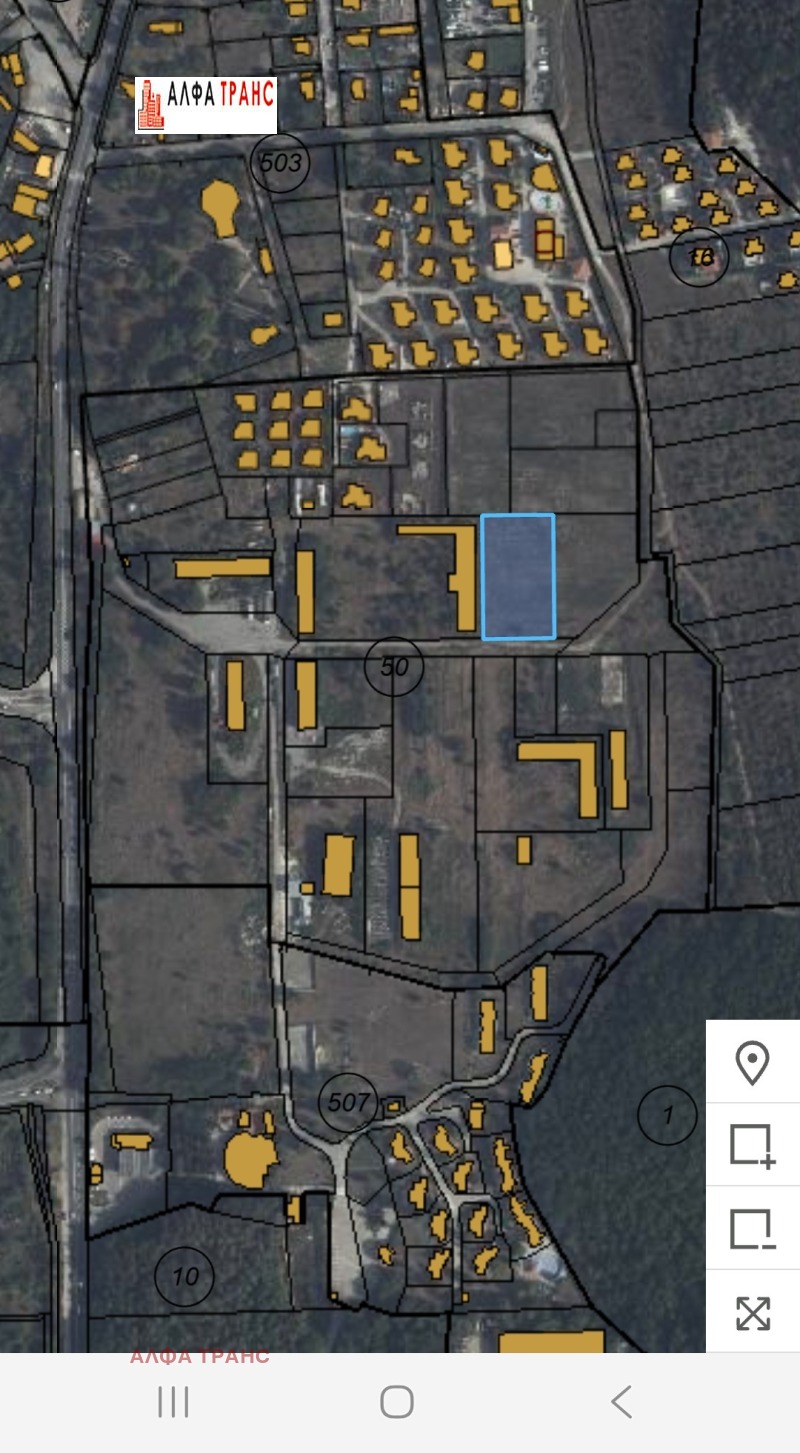Select the blue-tinted parcel as a color reference
This screenshot has height=1453, width=800.
[x=518, y=575]
